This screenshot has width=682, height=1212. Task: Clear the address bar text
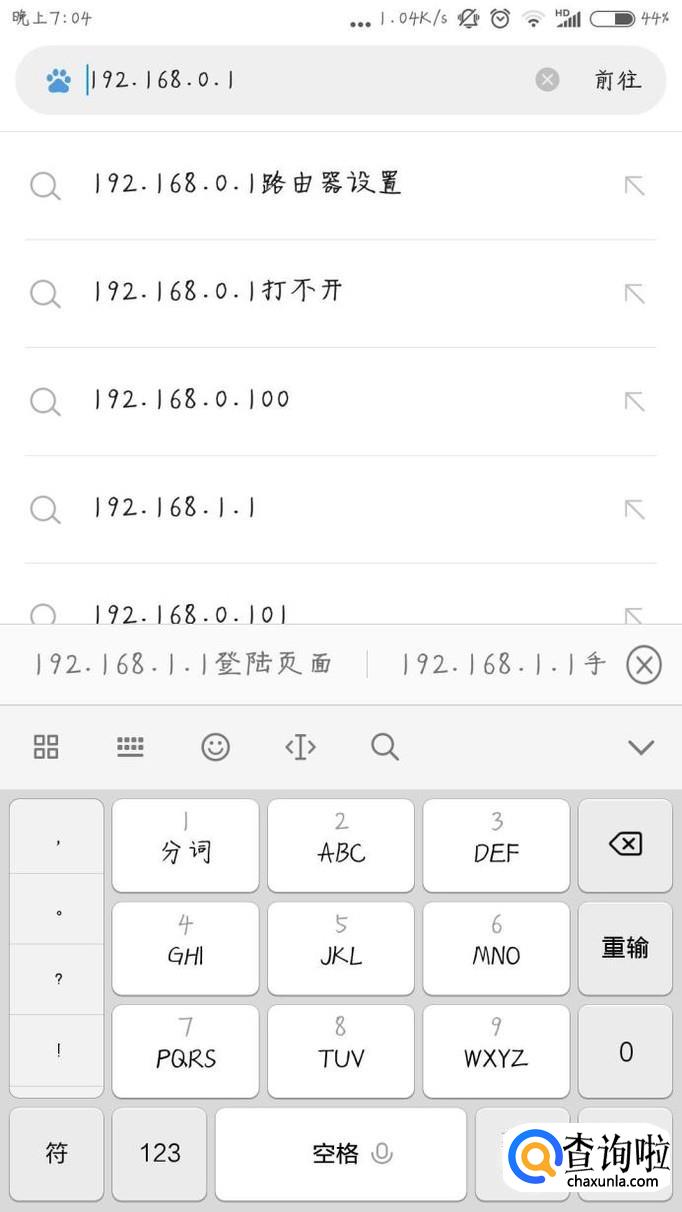tap(547, 80)
